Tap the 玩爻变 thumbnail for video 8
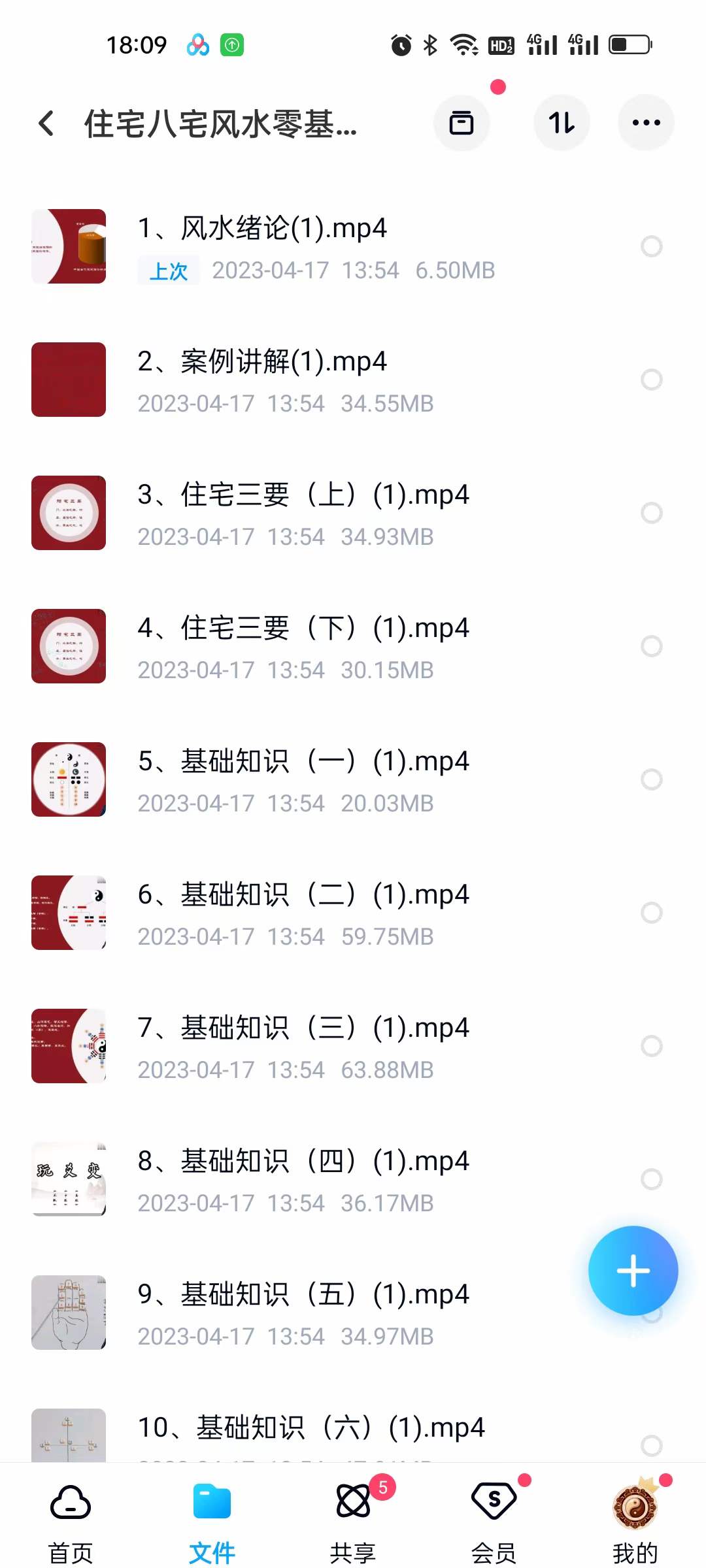Screen dimensions: 706x1568 (x=68, y=1179)
